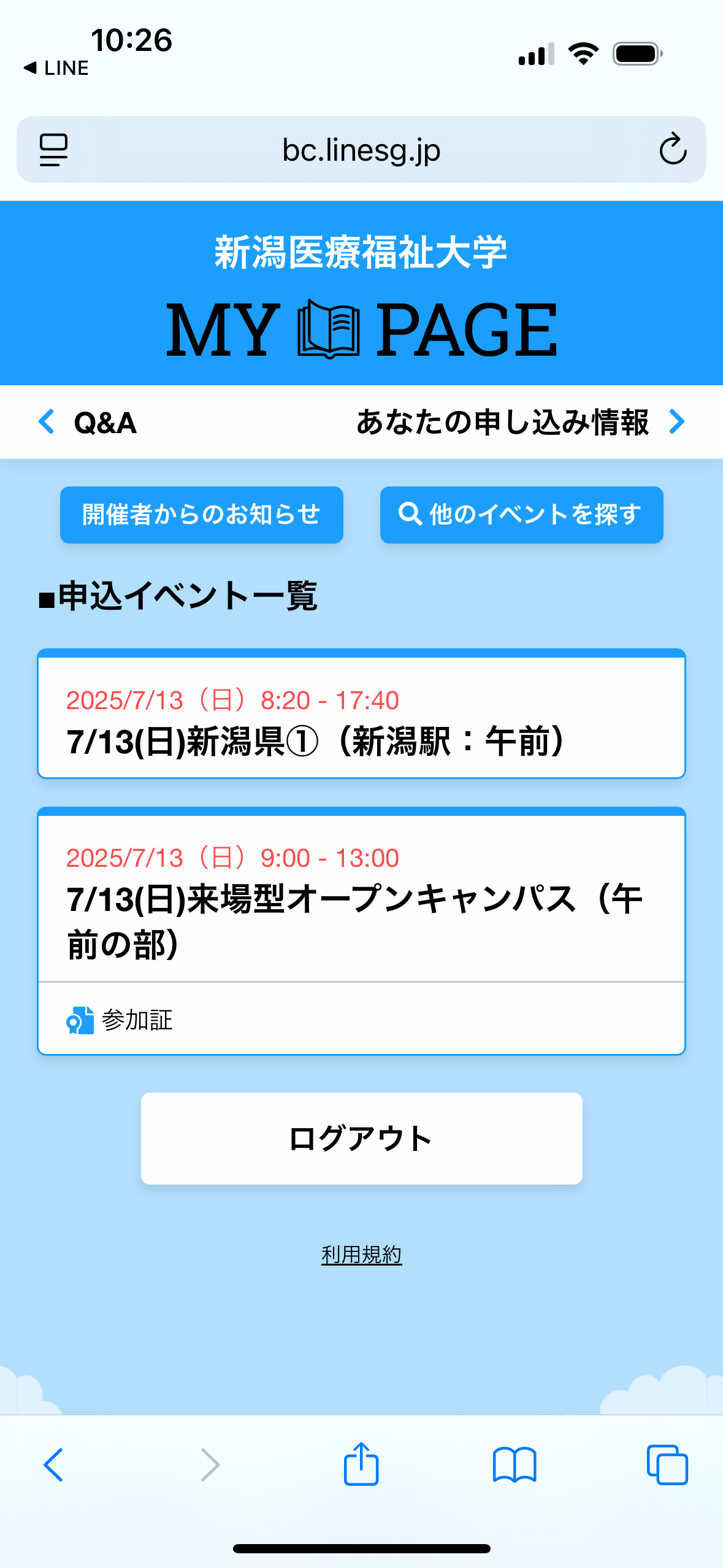The width and height of the screenshot is (723, 1568).
Task: Tap the bc.linesg.jp address field
Action: (361, 150)
